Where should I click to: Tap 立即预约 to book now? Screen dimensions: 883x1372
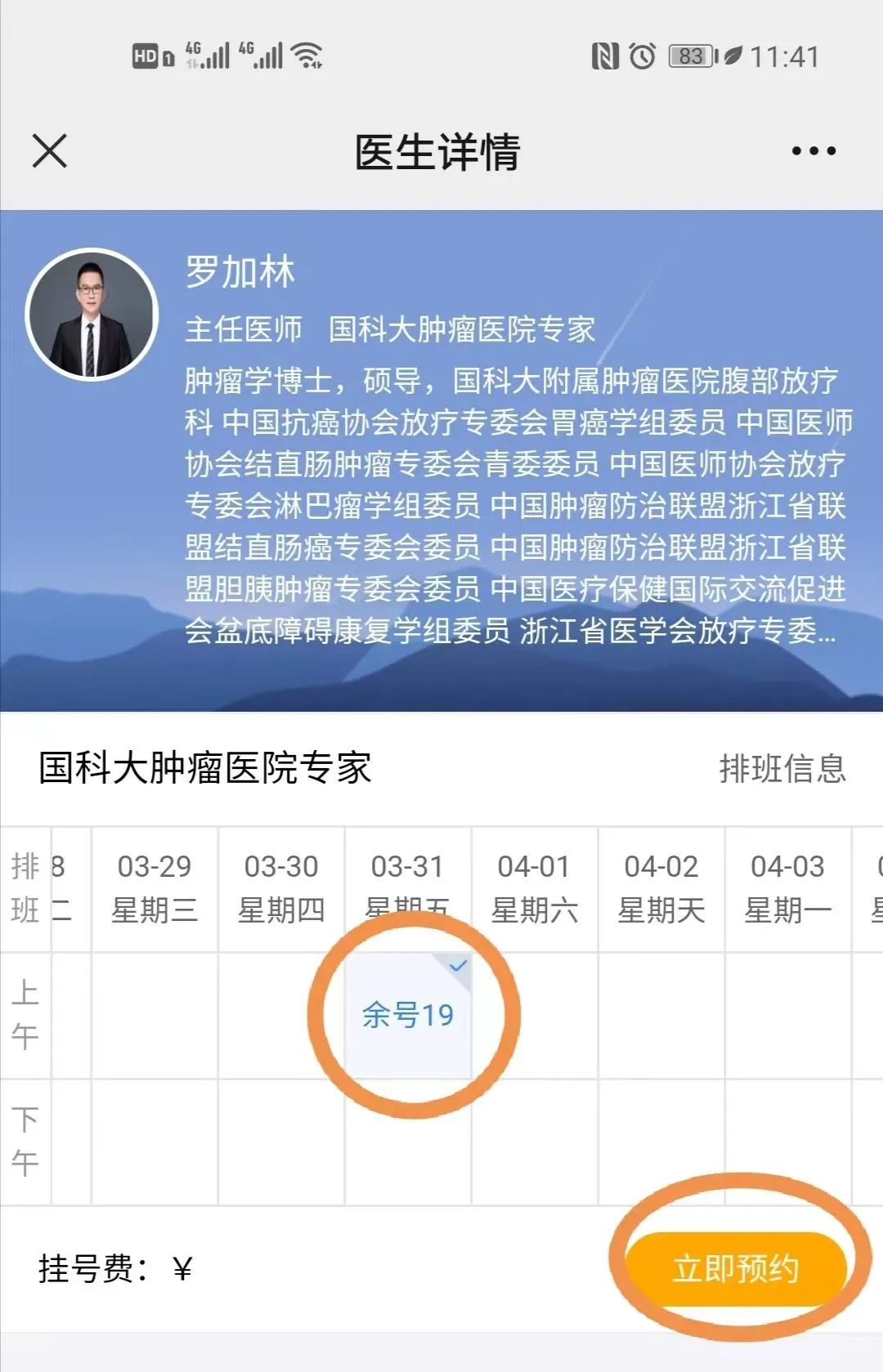point(735,1268)
